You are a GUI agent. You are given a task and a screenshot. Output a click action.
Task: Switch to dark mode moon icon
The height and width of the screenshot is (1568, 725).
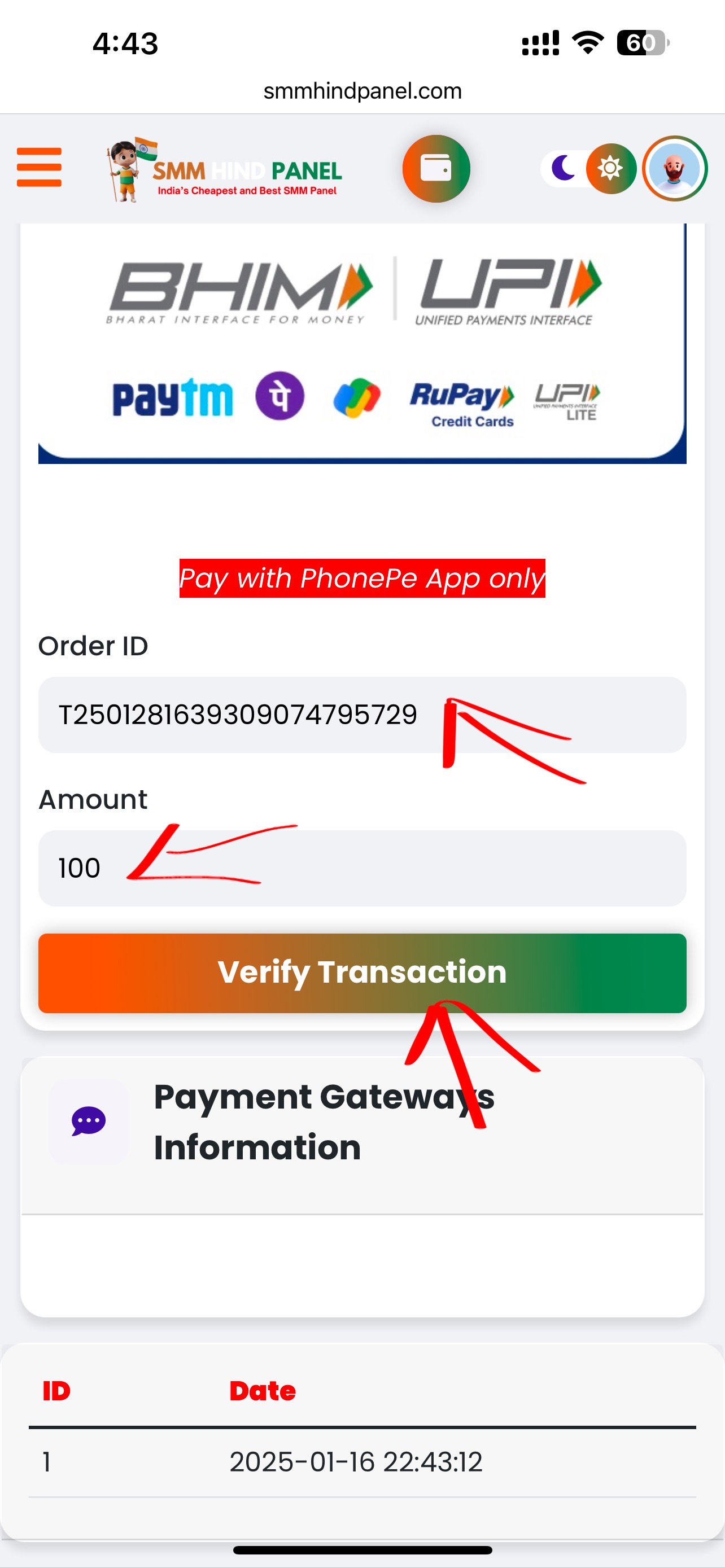click(563, 168)
